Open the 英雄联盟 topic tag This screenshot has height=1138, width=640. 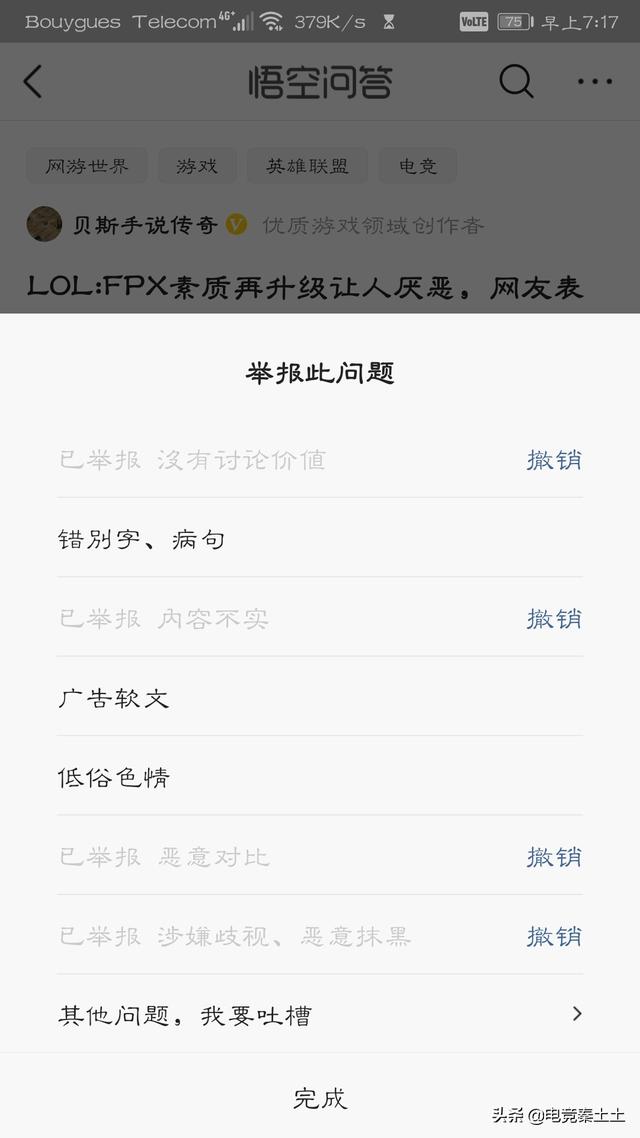(x=307, y=166)
